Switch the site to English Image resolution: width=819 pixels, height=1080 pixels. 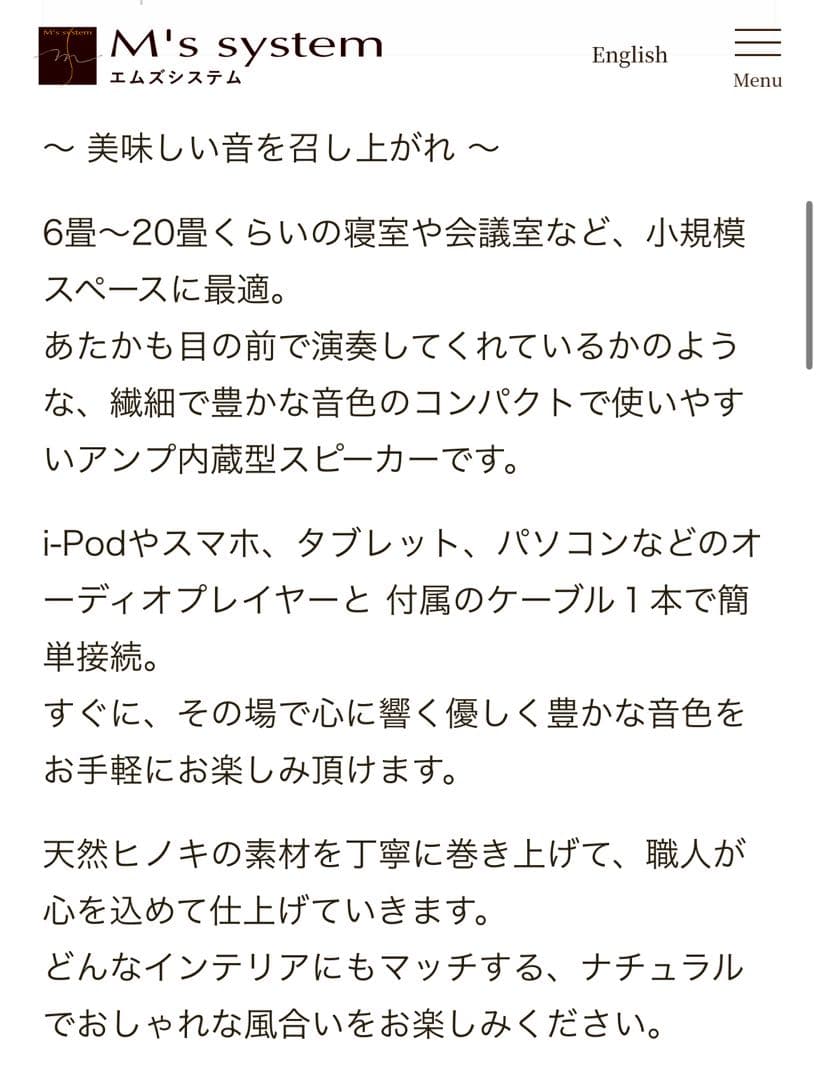click(x=629, y=55)
